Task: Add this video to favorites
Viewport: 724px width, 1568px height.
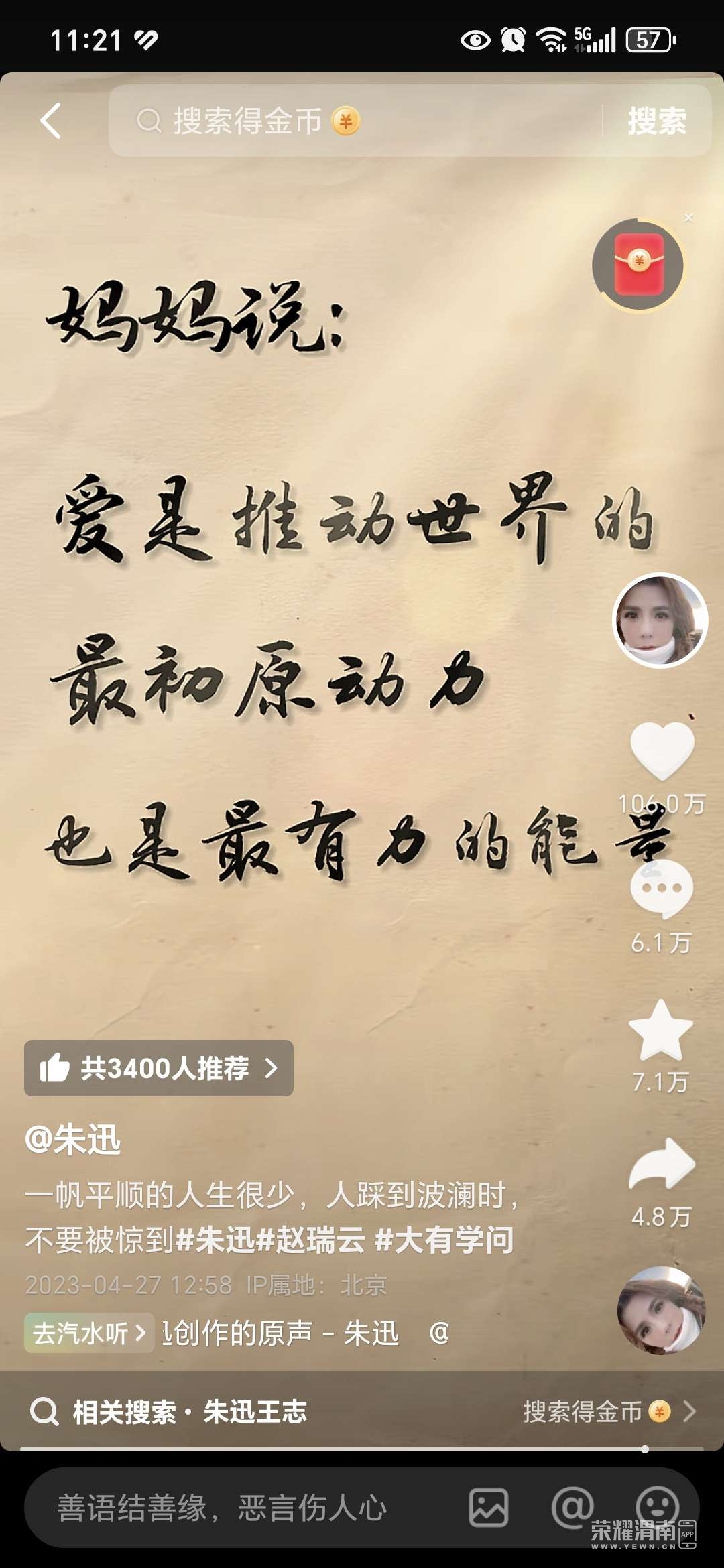Action: (661, 1031)
